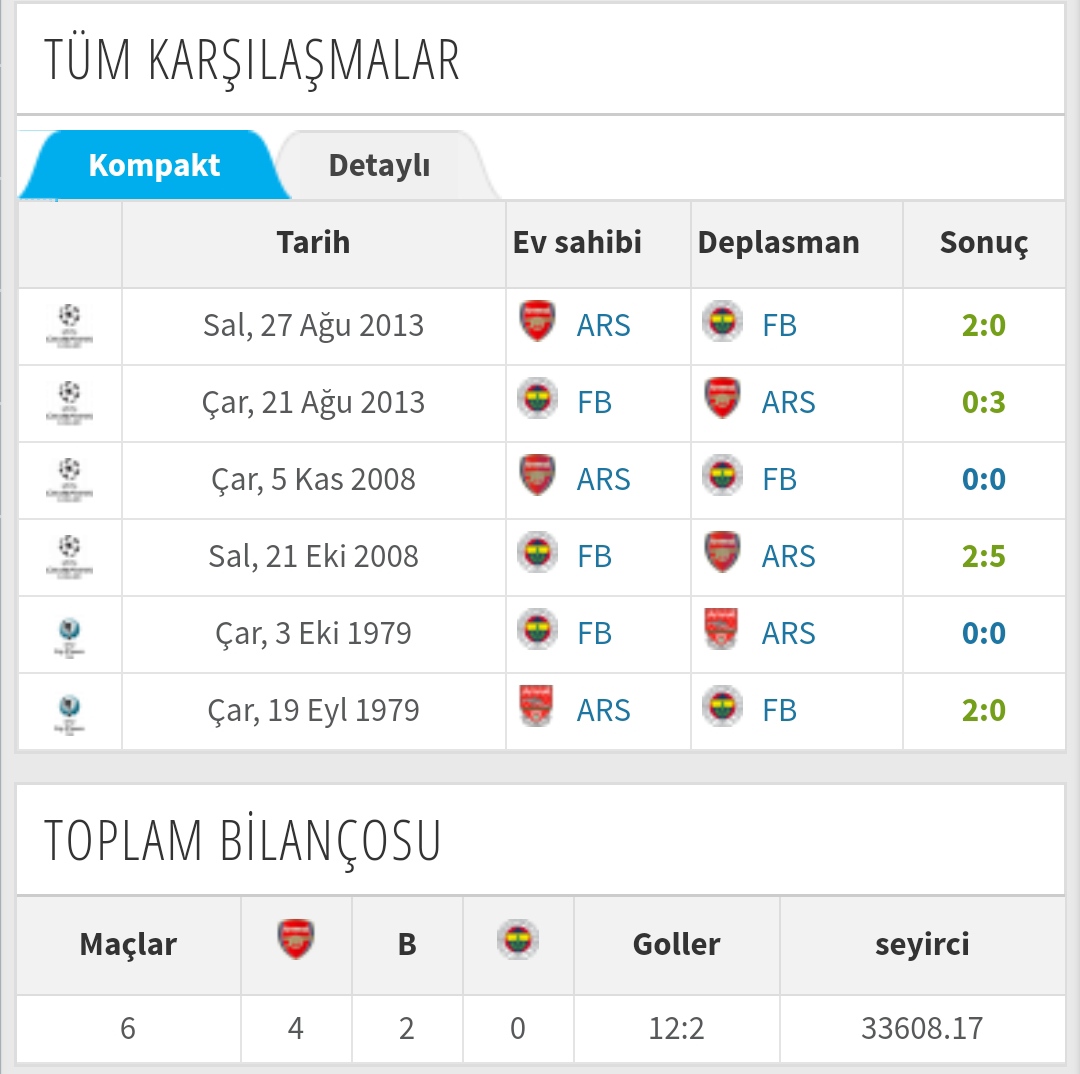Open the 0:3 result from 21 Ağu 2013
1080x1074 pixels.
click(983, 403)
